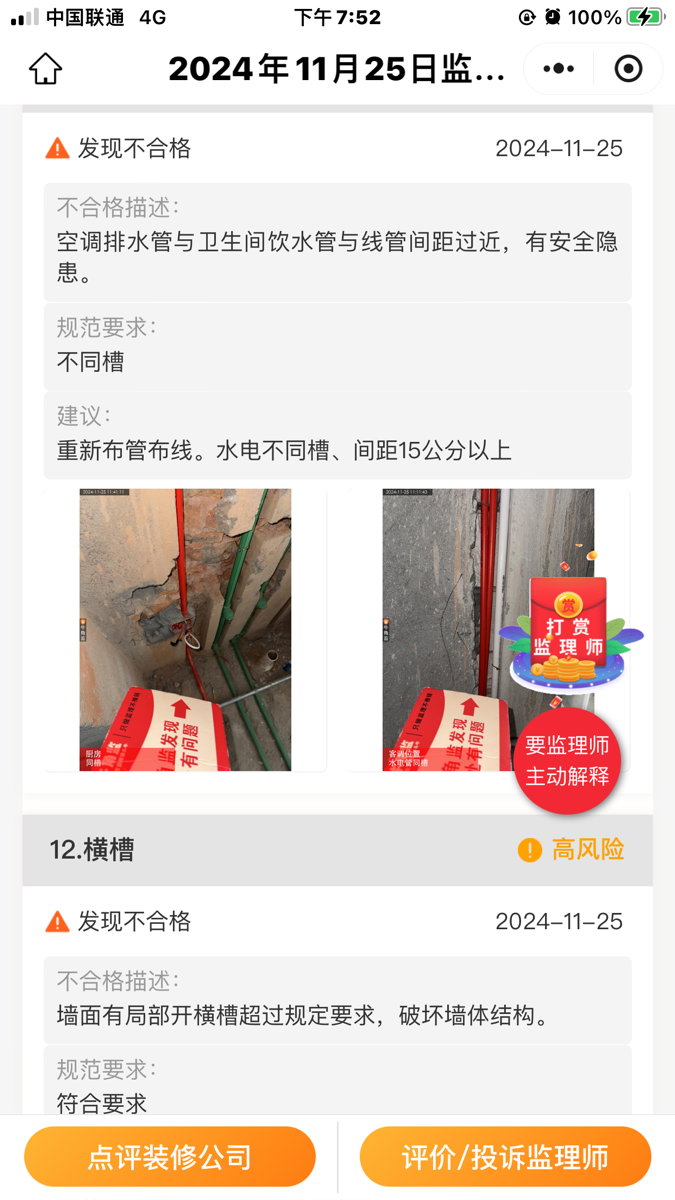Viewport: 675px width, 1200px height.
Task: Open 评价/投诉监理师
Action: click(505, 1157)
